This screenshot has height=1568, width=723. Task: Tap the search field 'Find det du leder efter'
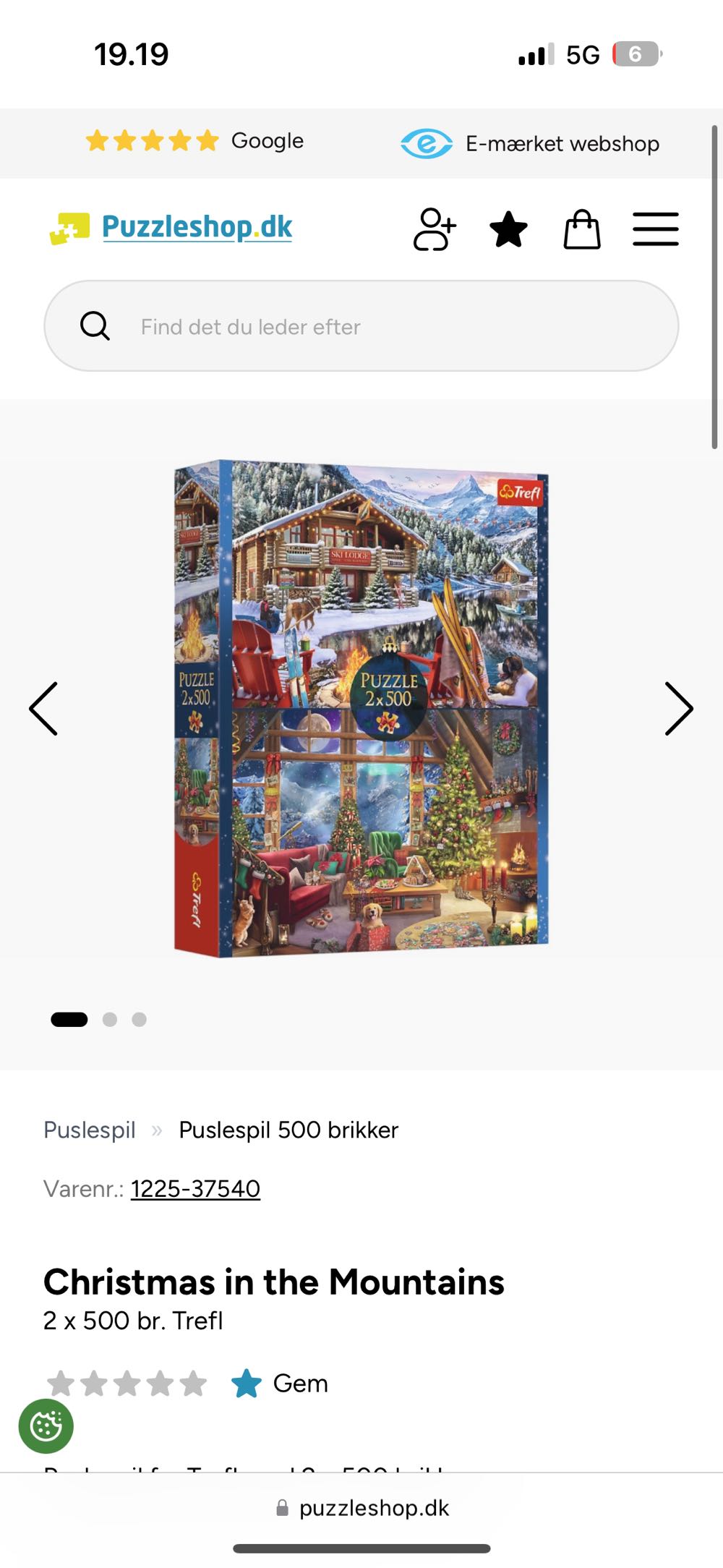pyautogui.click(x=361, y=326)
